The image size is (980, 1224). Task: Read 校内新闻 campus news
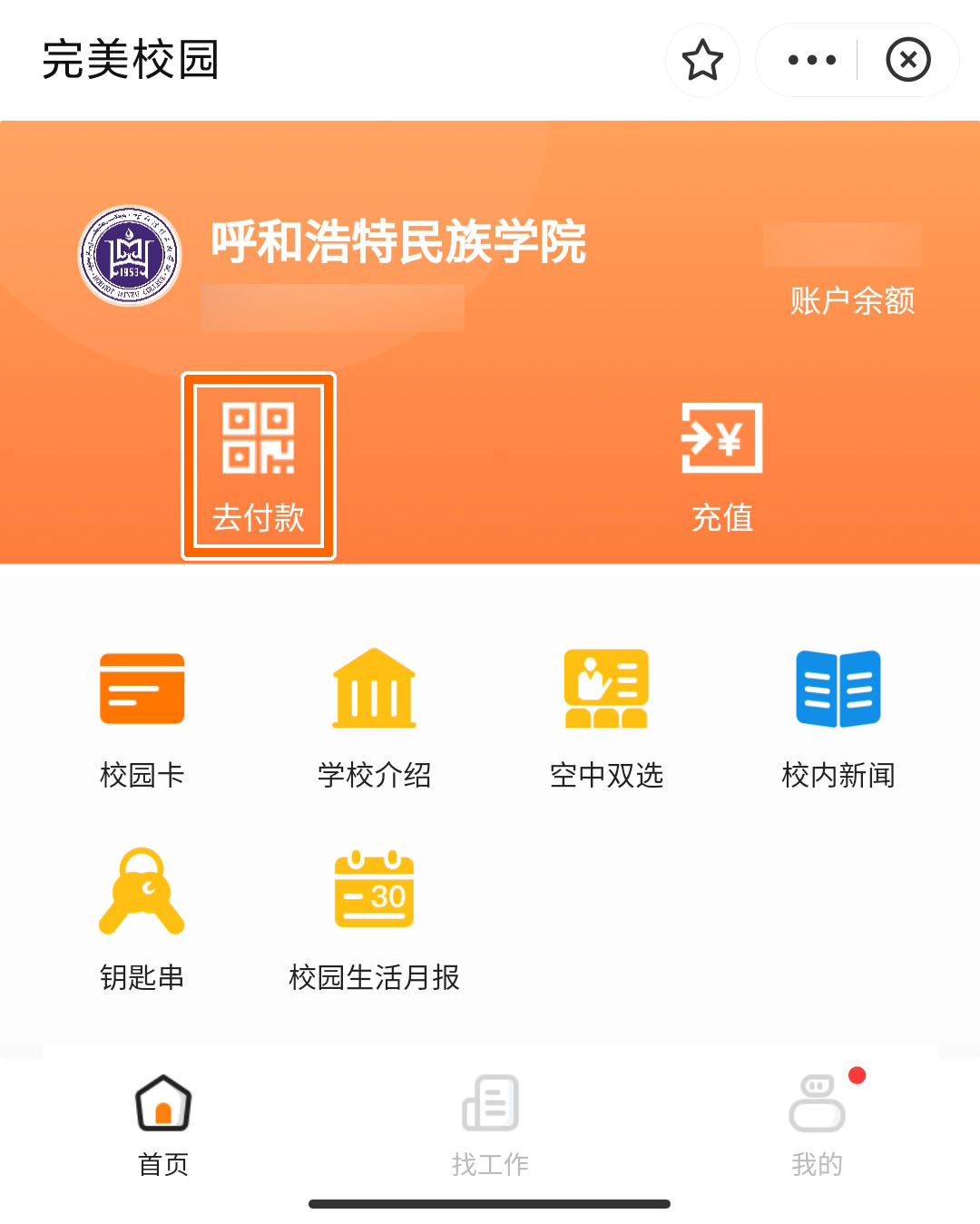(838, 717)
